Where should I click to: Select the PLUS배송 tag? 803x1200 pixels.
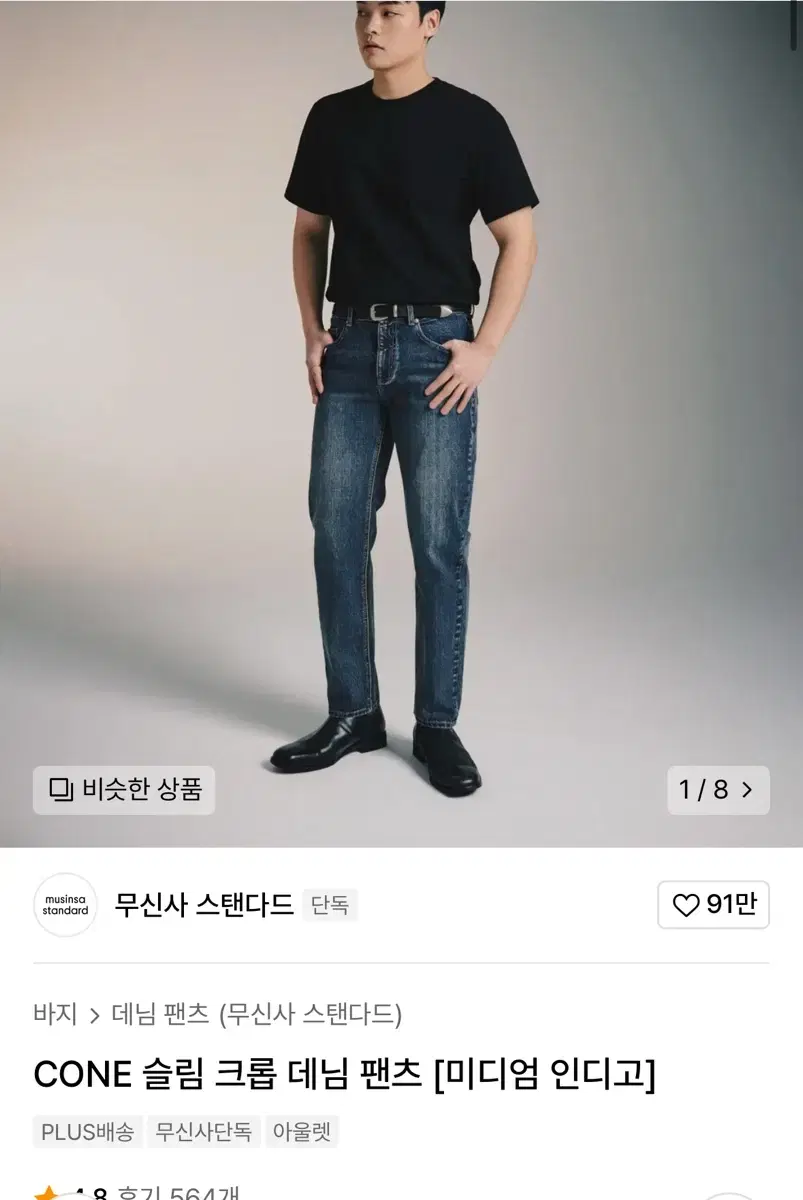point(87,1131)
